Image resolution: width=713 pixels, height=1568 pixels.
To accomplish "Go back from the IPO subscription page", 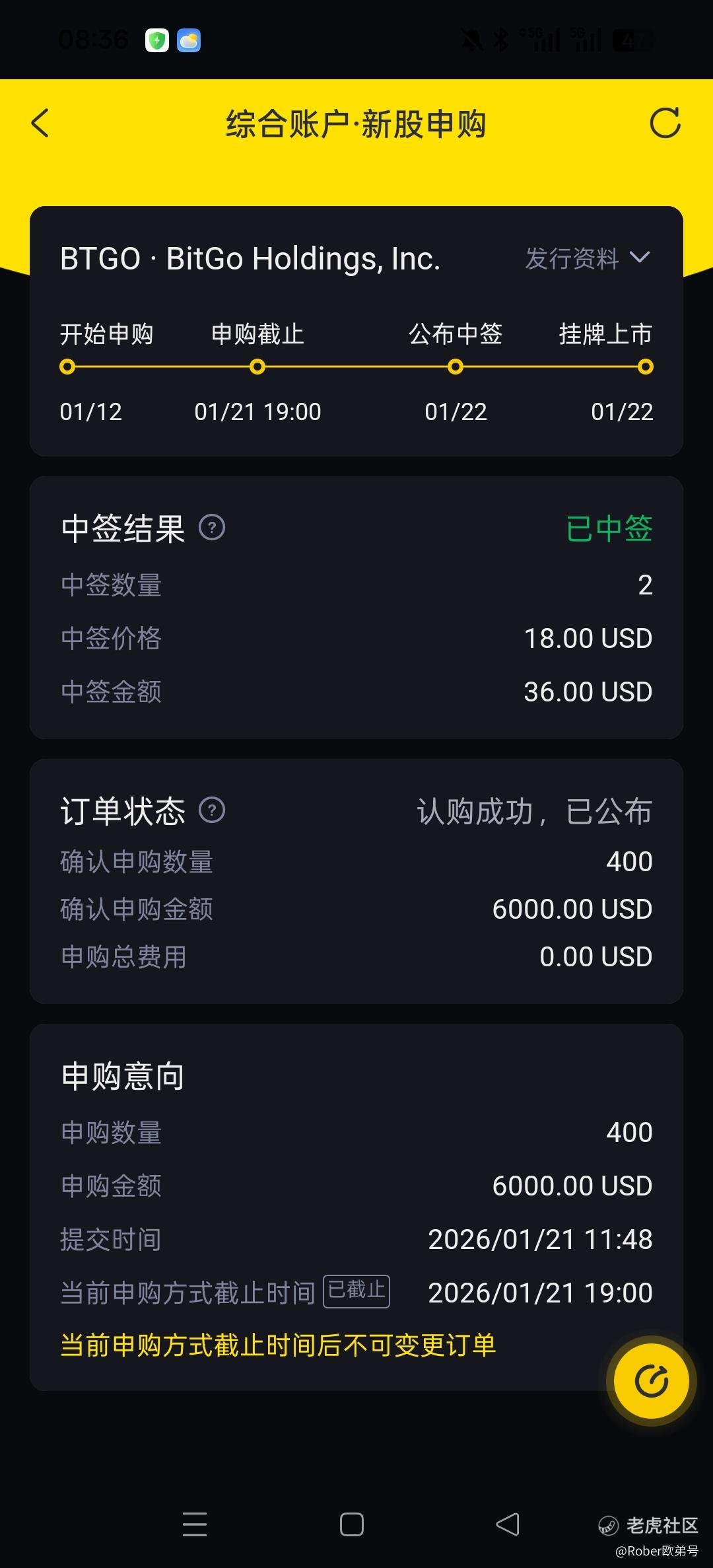I will point(40,124).
